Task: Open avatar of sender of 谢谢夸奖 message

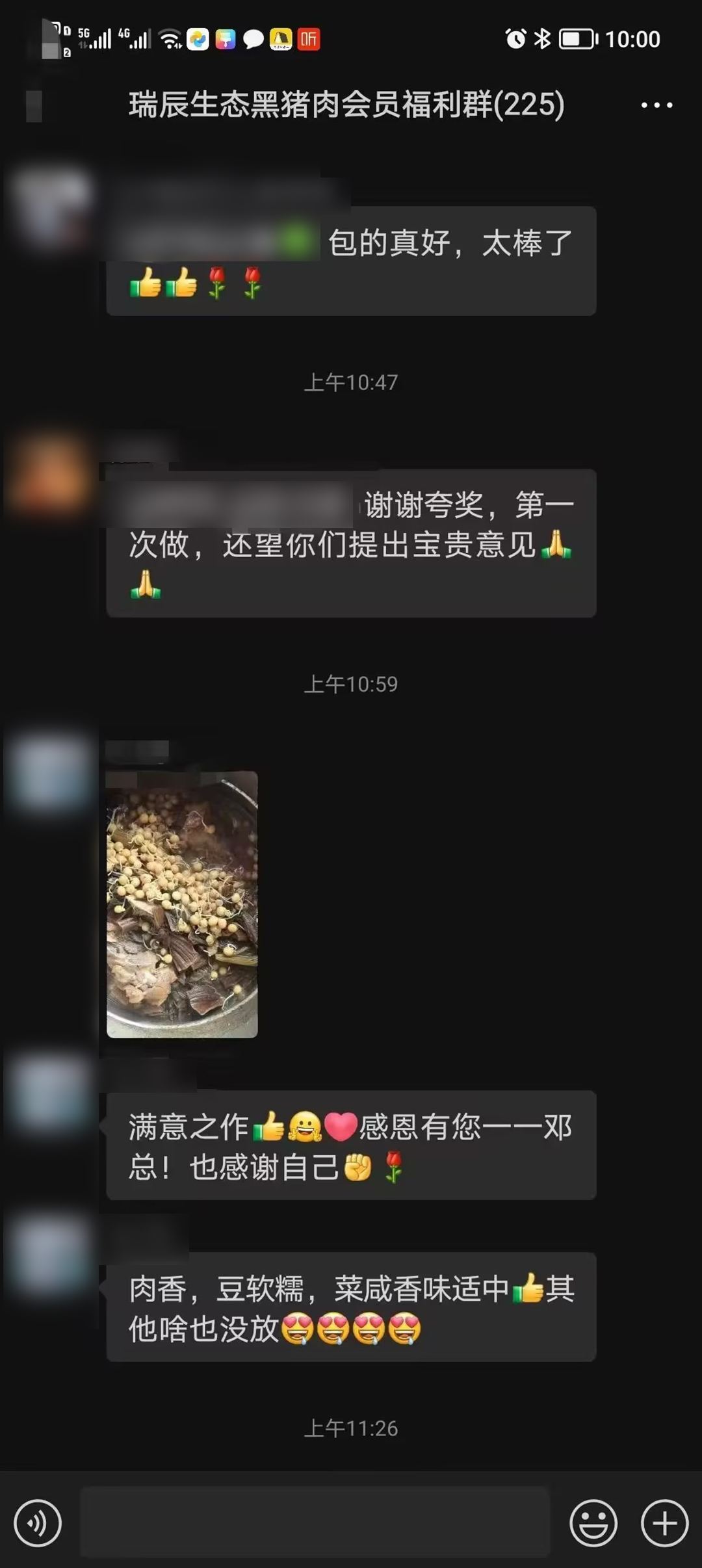Action: pos(51,475)
